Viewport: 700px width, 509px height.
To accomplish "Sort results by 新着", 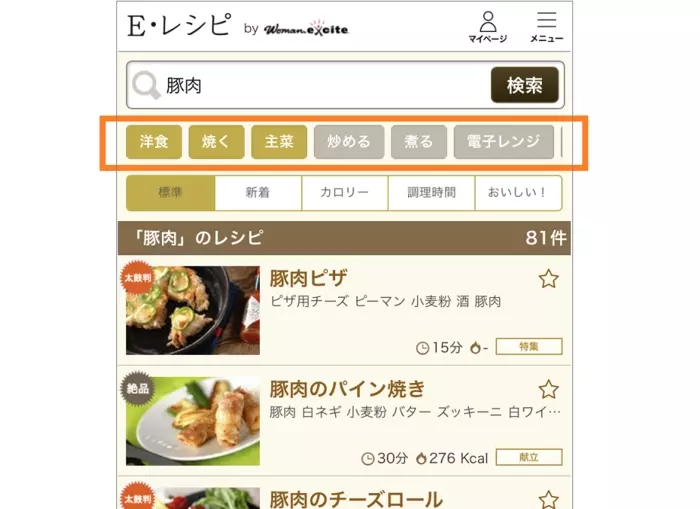I will (x=257, y=193).
